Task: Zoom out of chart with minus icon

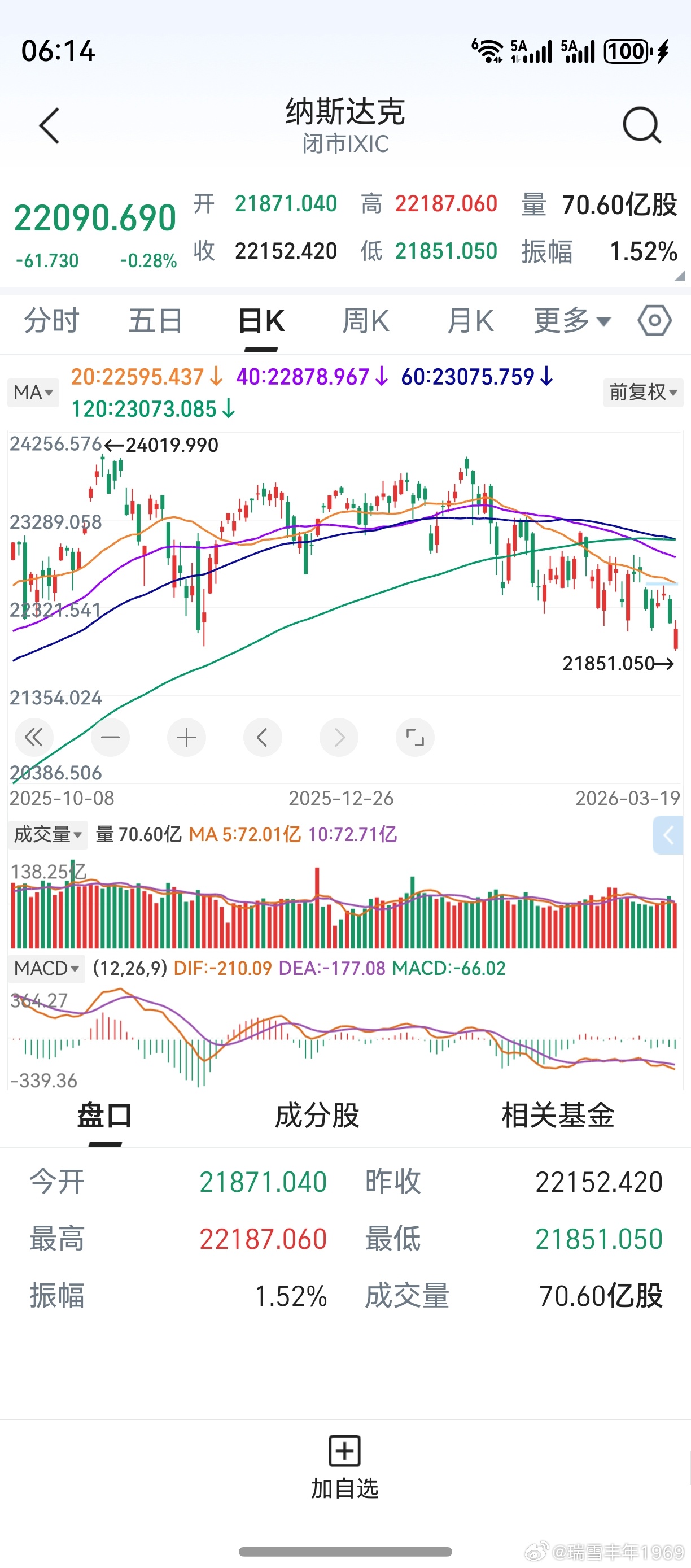Action: [110, 737]
